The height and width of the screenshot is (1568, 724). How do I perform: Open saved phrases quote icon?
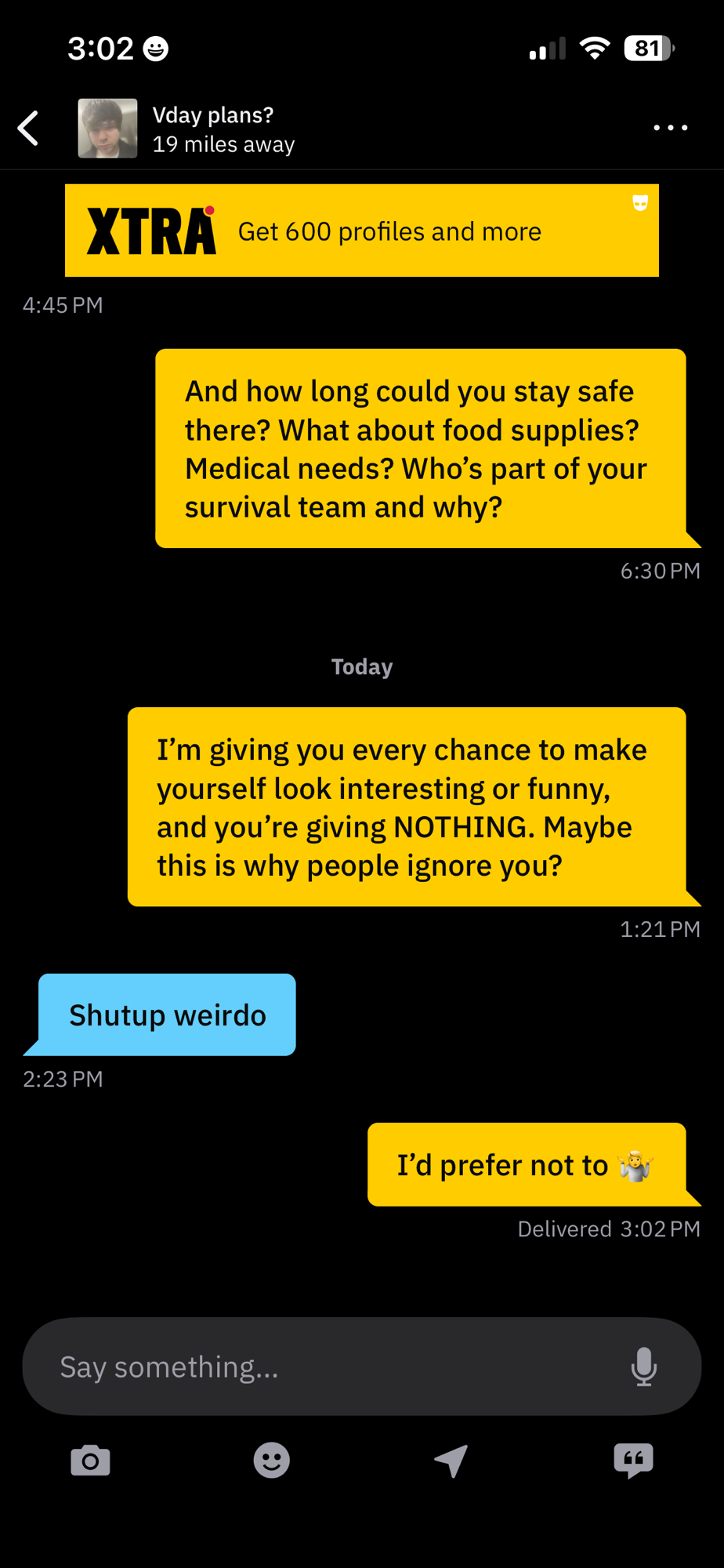pyautogui.click(x=633, y=1461)
